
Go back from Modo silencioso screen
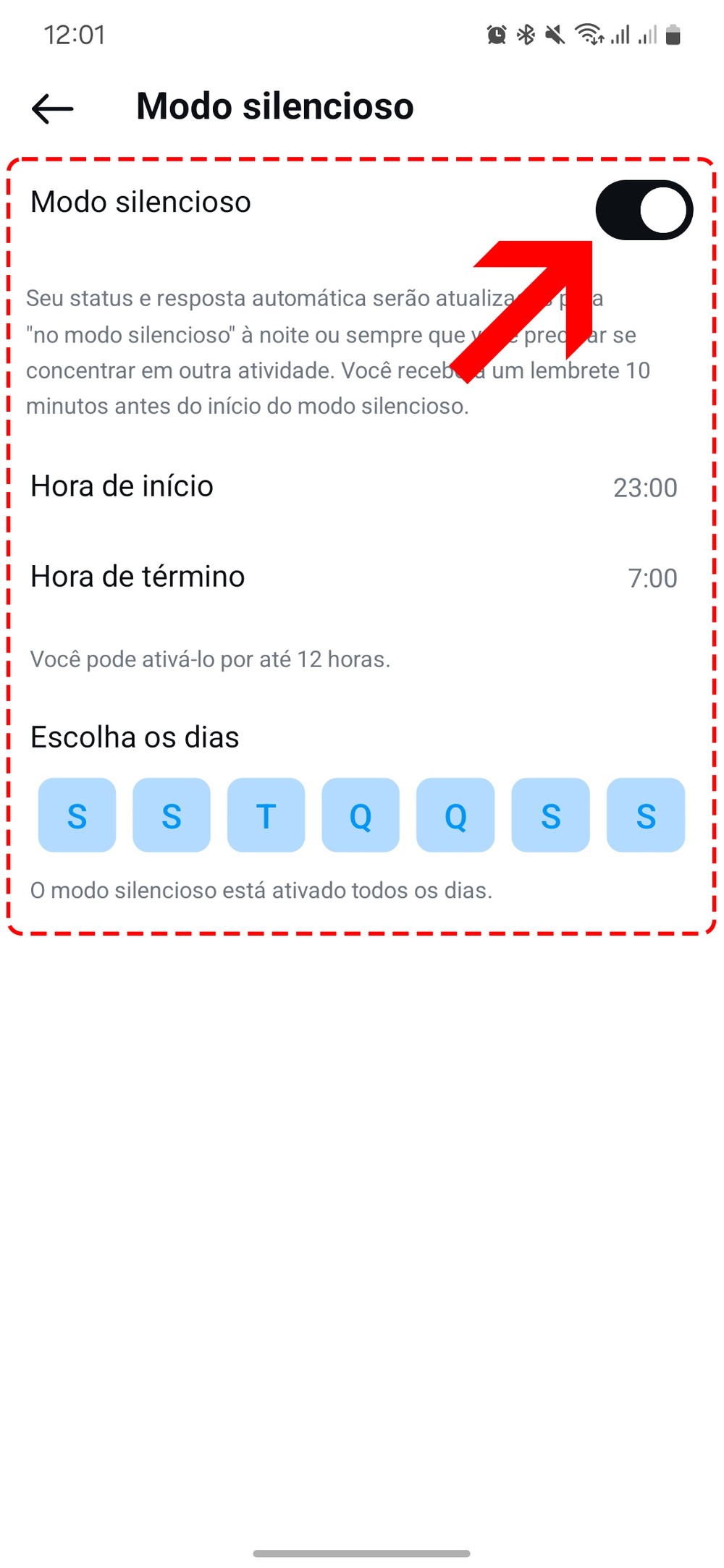pos(53,109)
